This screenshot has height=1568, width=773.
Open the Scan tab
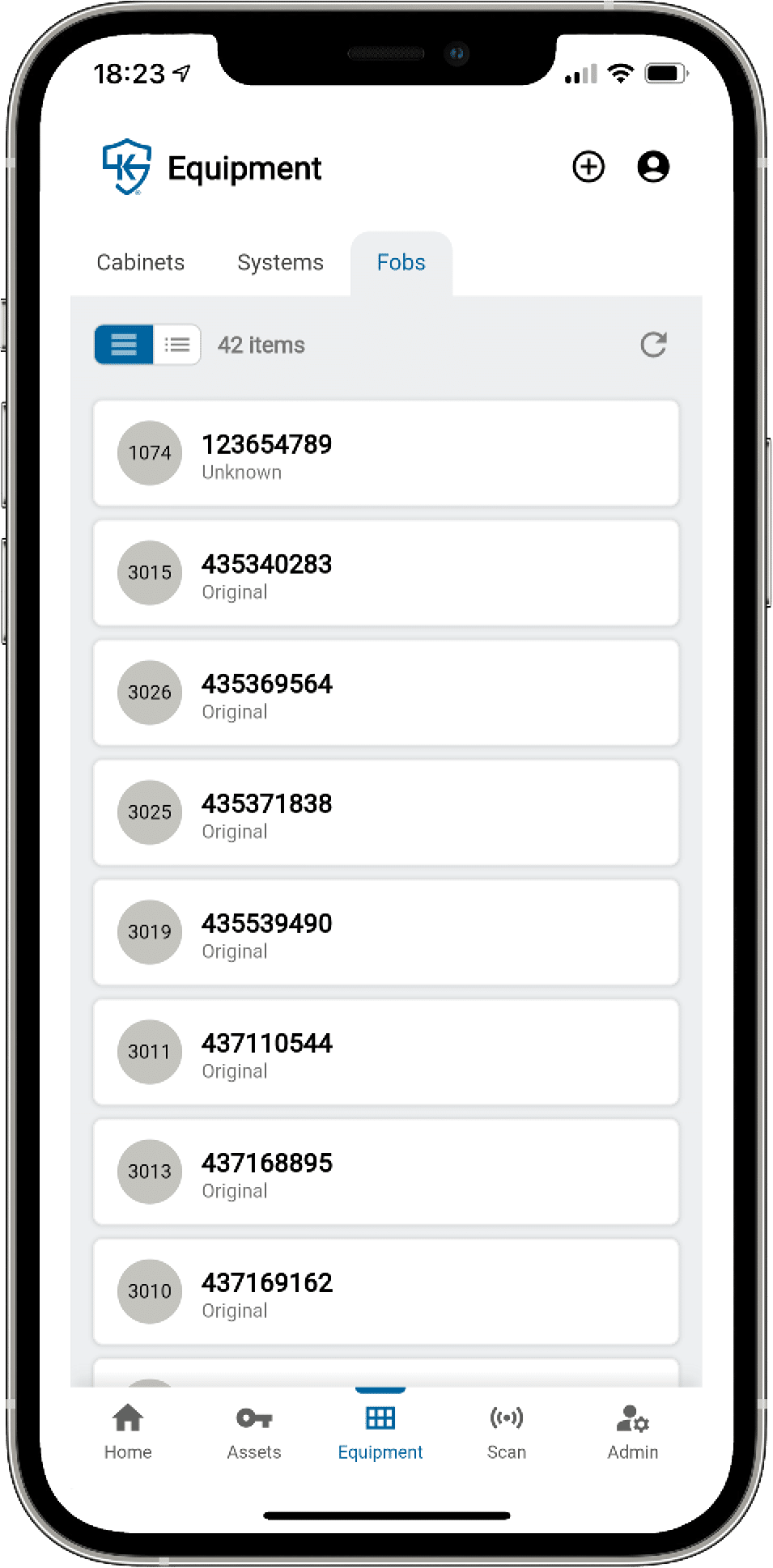[x=507, y=1432]
